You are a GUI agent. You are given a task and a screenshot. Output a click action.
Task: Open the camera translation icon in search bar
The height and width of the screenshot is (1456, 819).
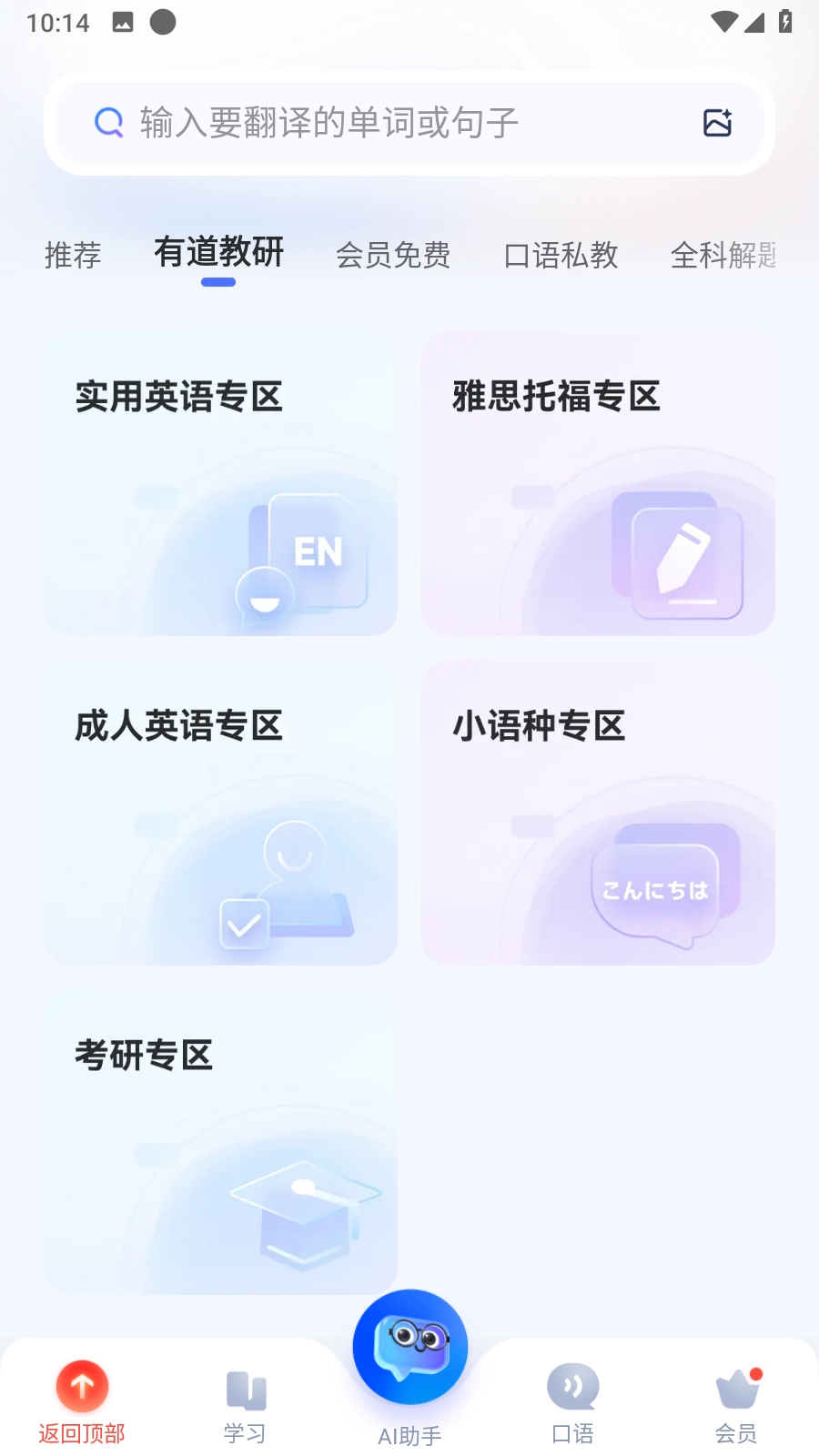[x=718, y=123]
